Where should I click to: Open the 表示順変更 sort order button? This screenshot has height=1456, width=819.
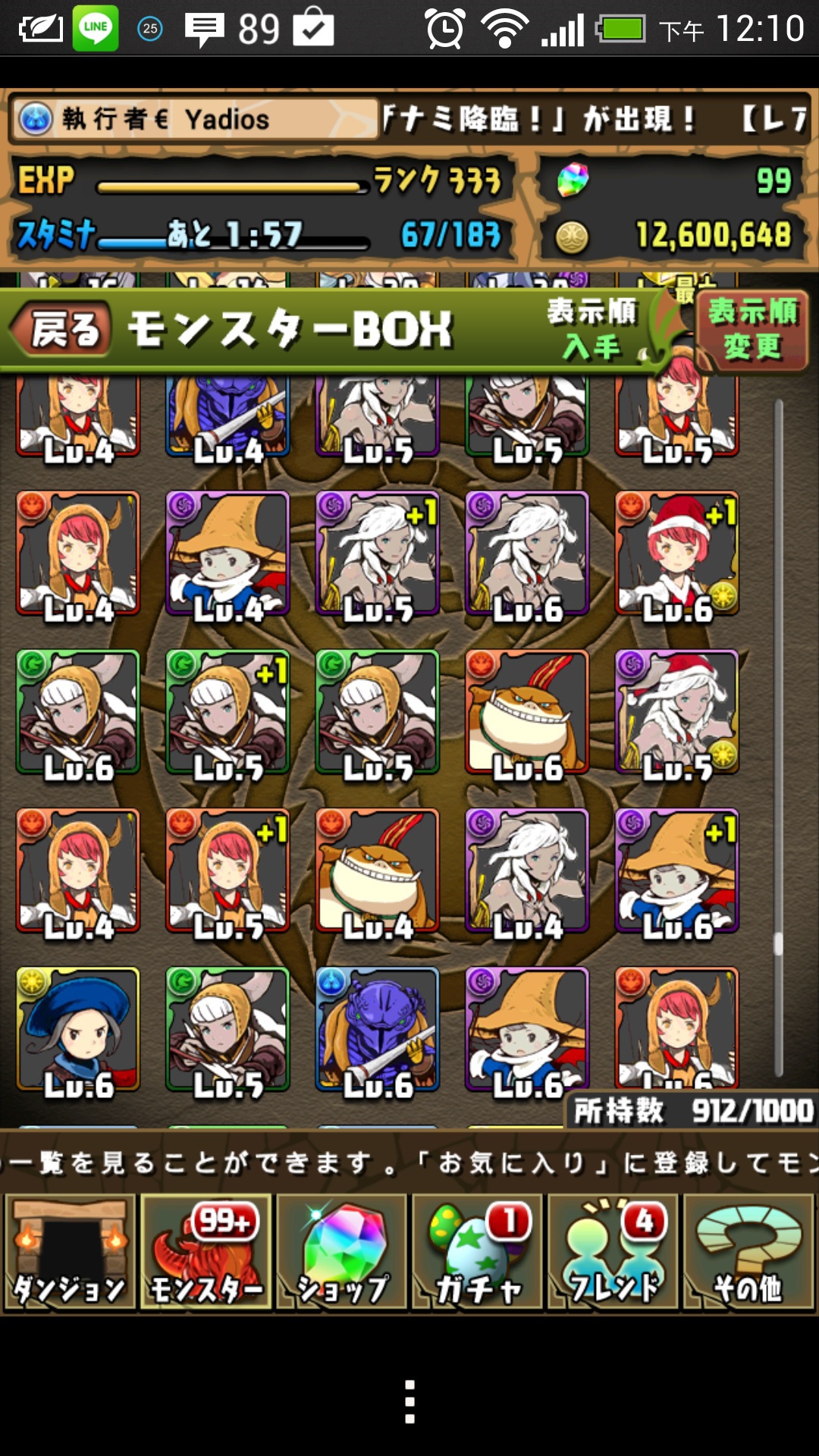[x=752, y=331]
